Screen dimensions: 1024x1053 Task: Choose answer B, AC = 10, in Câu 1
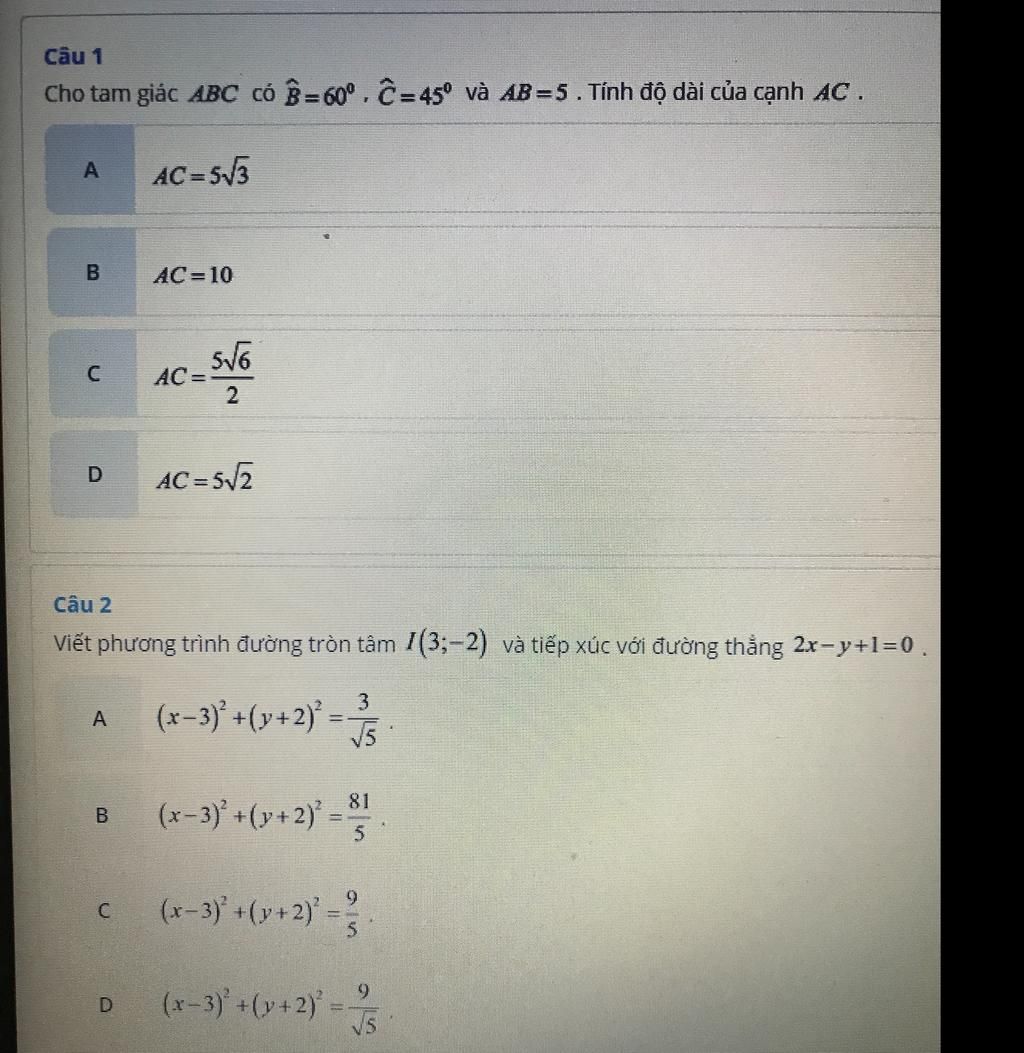(93, 273)
